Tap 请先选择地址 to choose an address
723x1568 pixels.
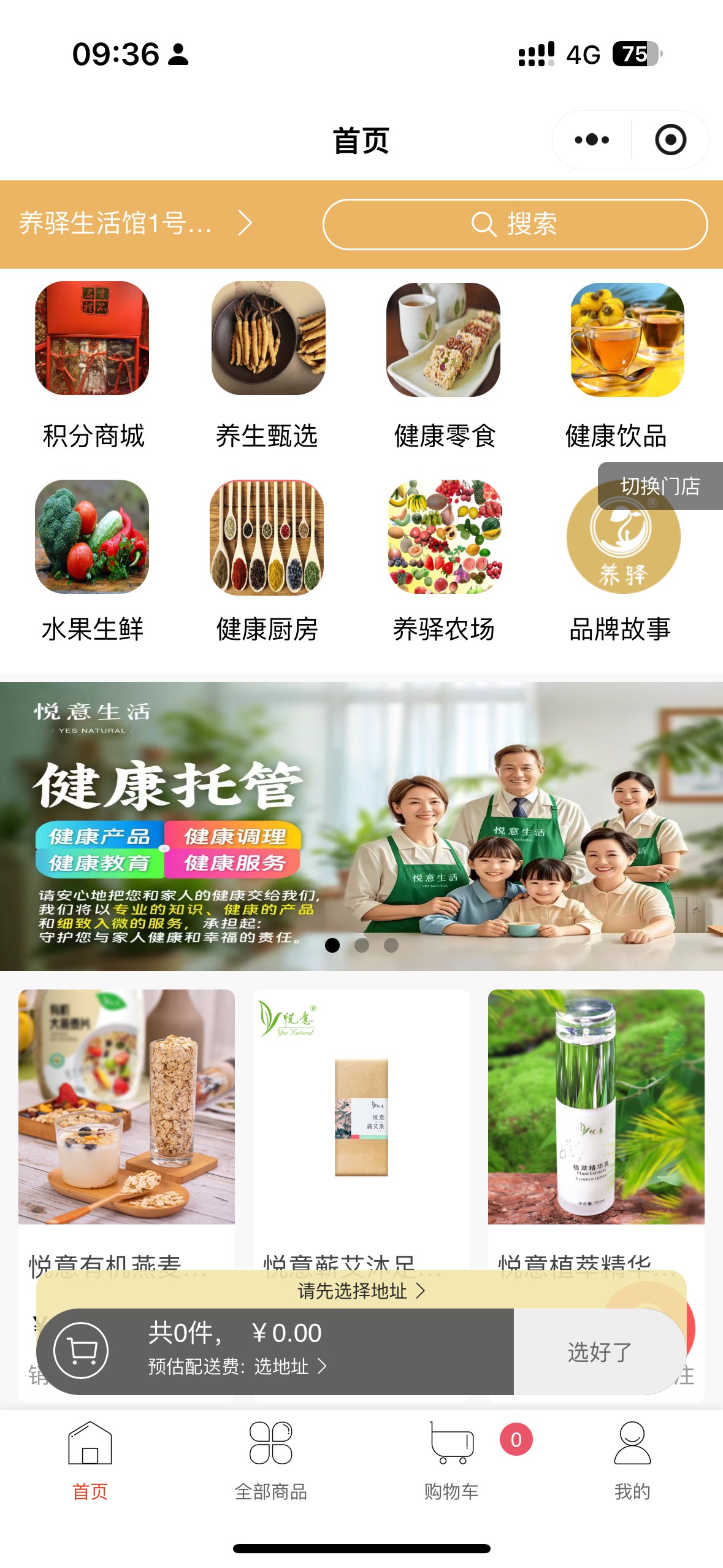coord(361,1291)
